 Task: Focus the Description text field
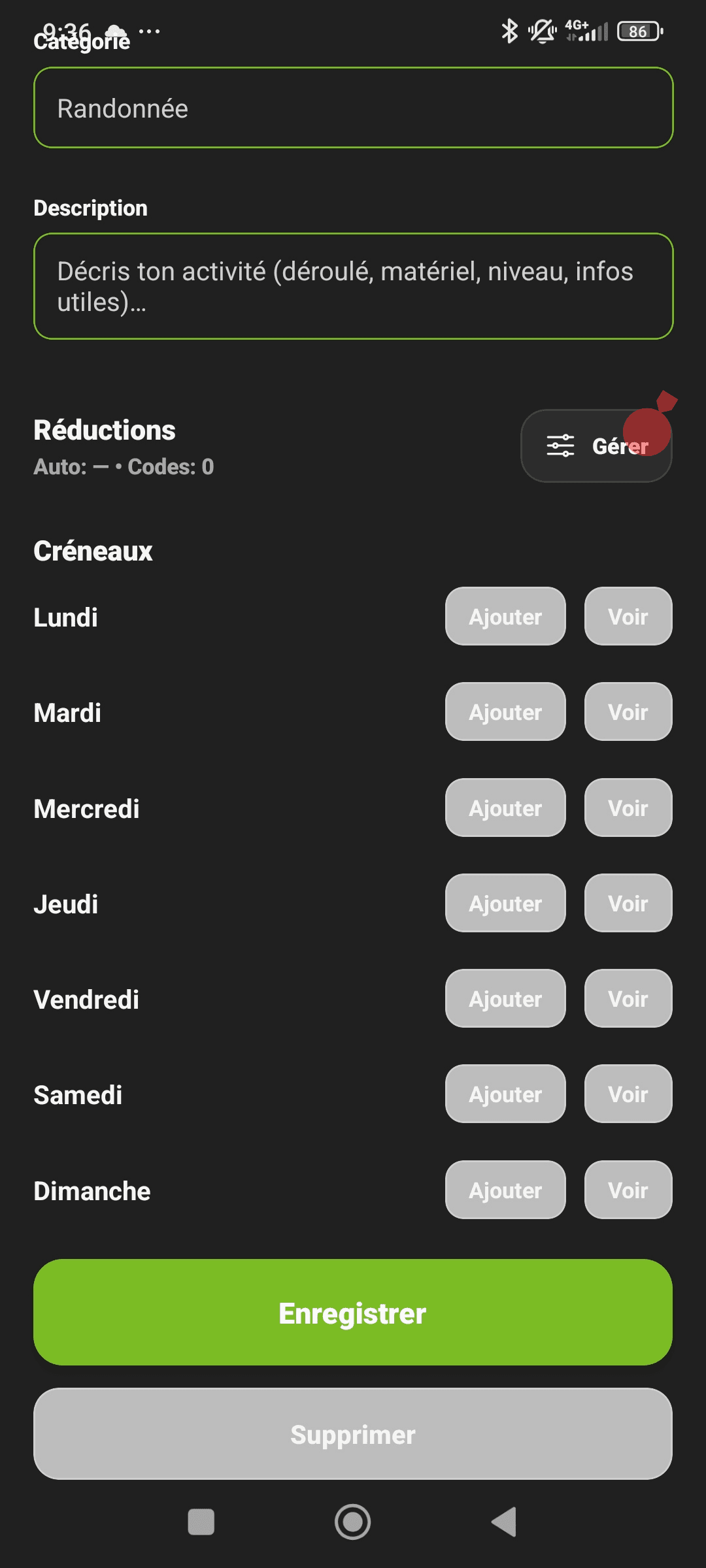(353, 286)
